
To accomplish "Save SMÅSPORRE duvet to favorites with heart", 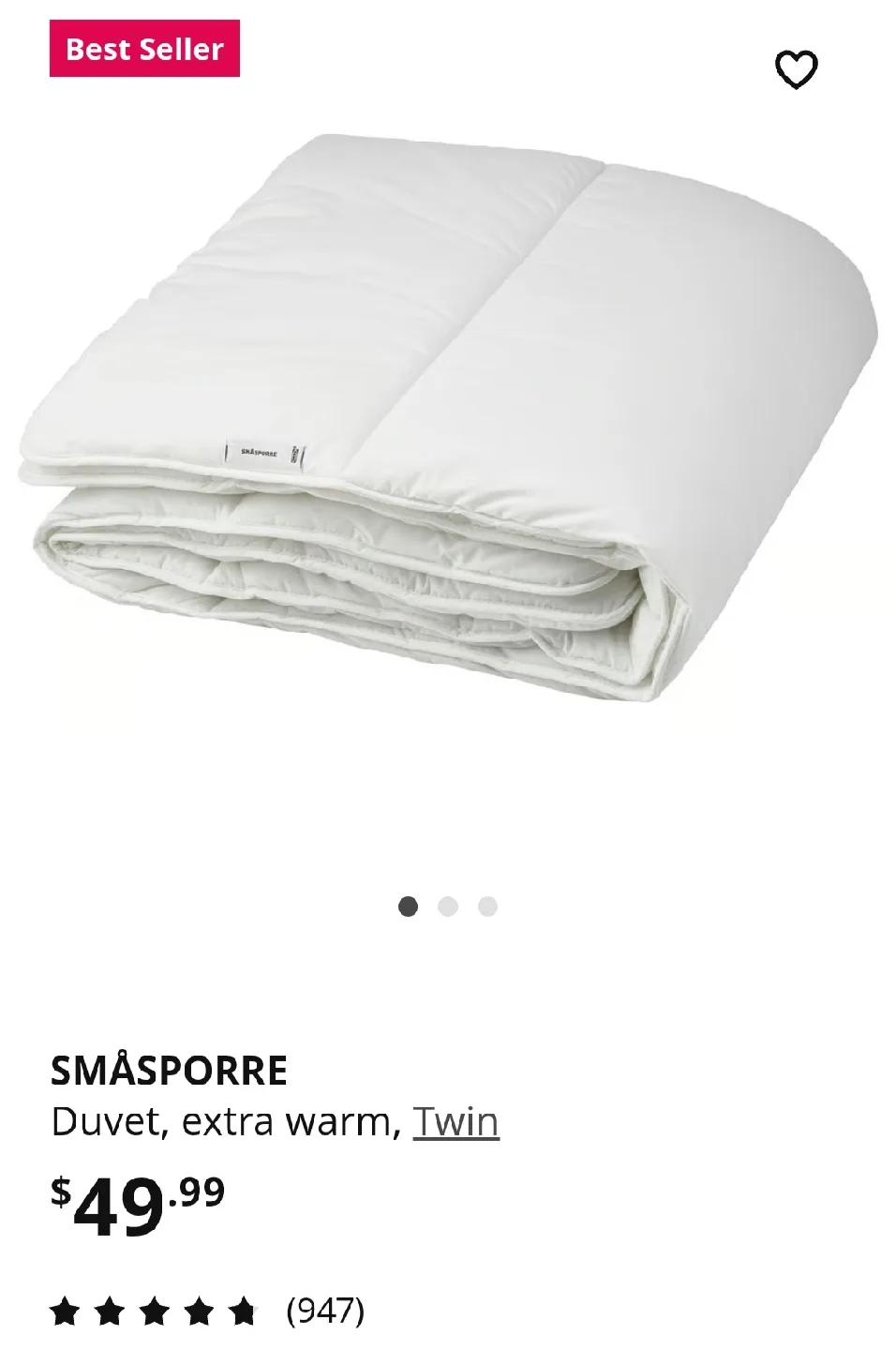I will tap(796, 69).
